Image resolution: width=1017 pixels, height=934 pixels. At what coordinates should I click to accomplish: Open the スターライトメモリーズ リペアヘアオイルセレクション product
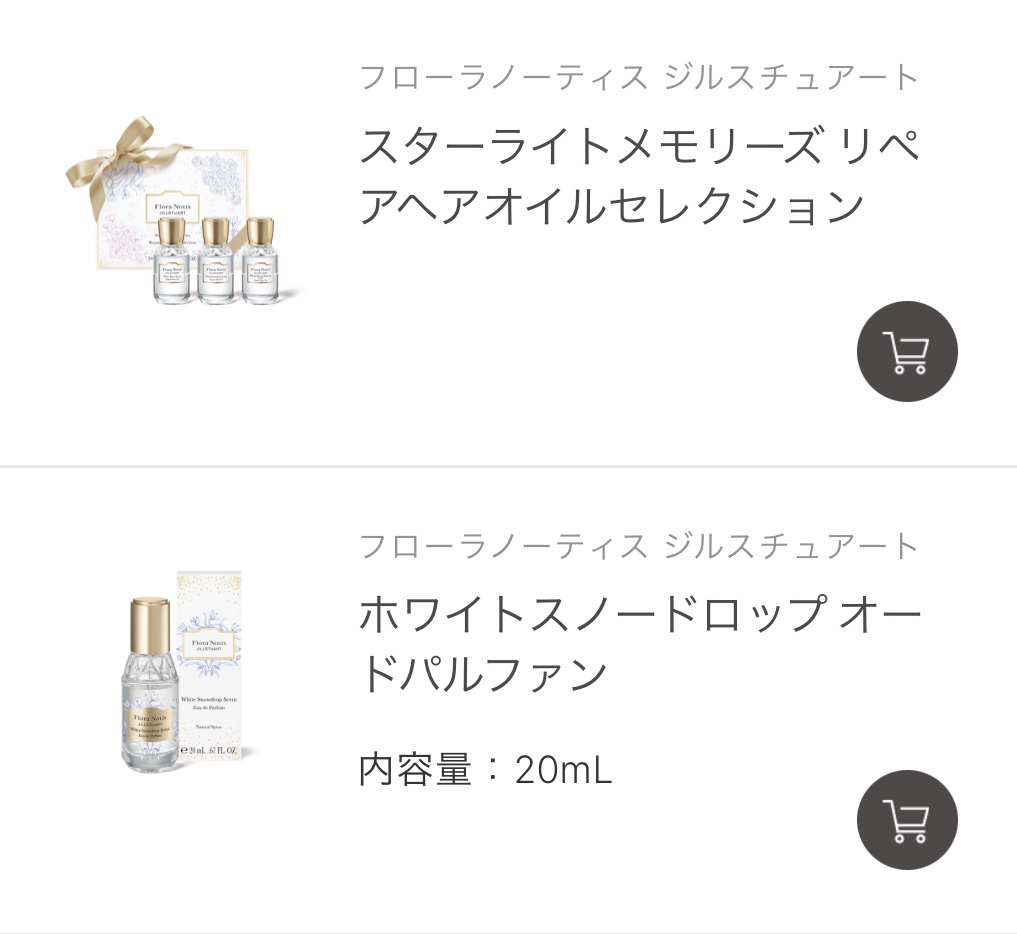tap(638, 176)
